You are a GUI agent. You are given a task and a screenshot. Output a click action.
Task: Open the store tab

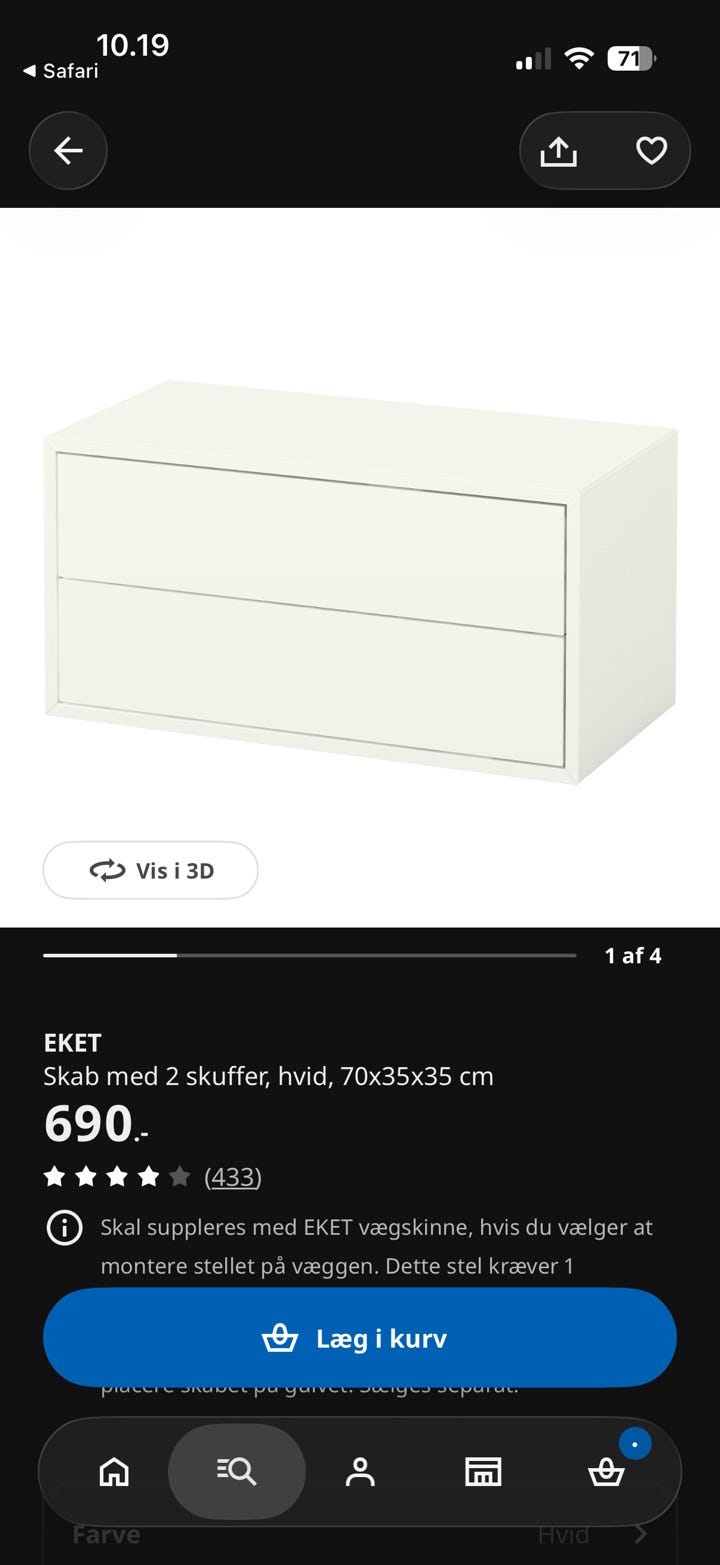(483, 1471)
